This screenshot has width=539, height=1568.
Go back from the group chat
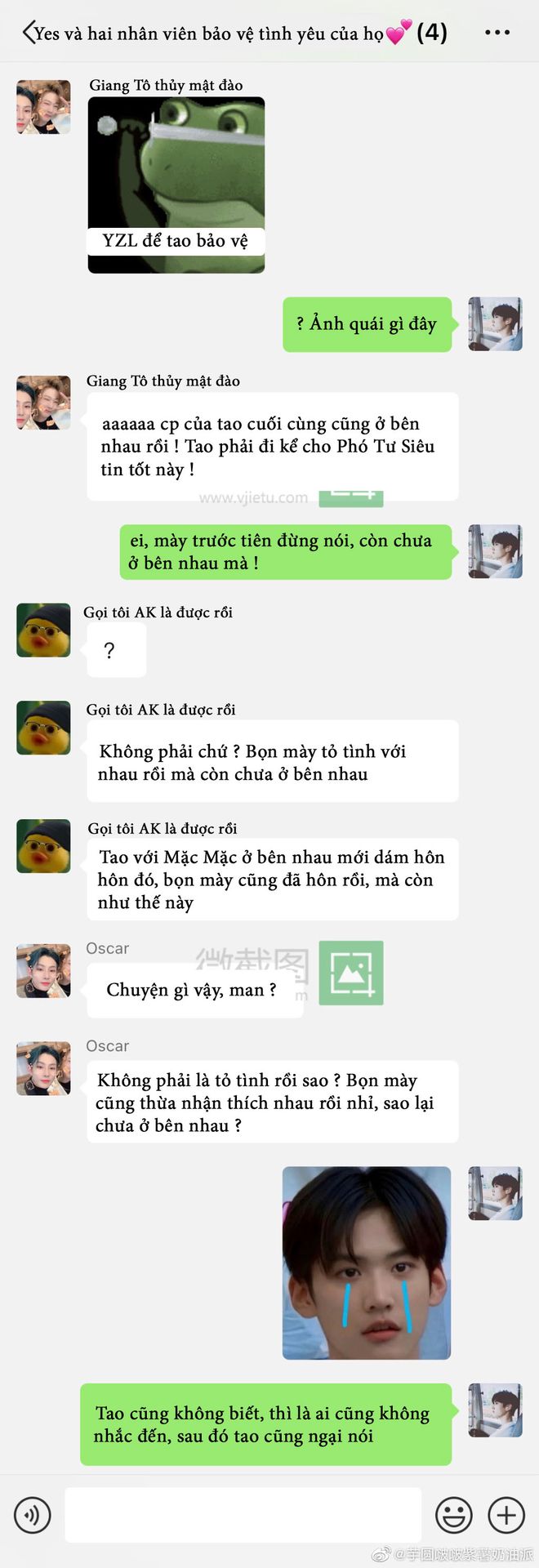[x=29, y=33]
